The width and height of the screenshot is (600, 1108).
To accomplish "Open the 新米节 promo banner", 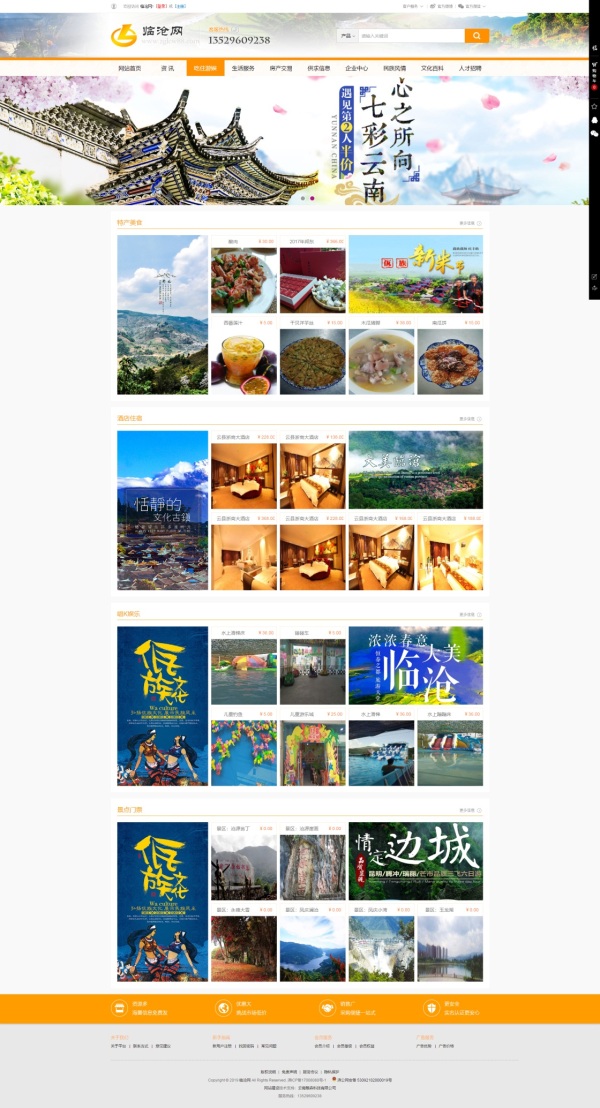I will click(x=415, y=273).
